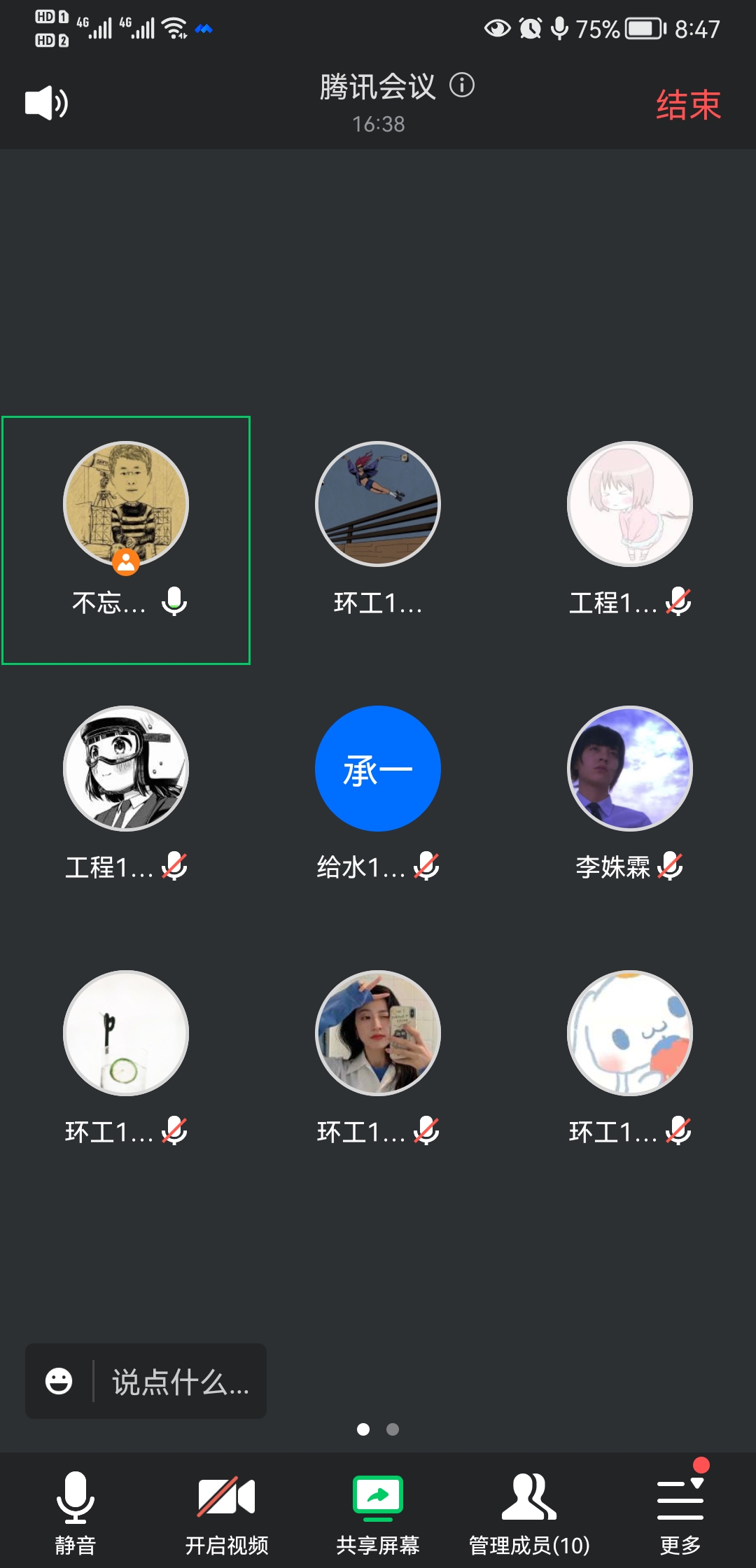This screenshot has height=1568, width=756.
Task: Toggle the speaker audio output icon
Action: pyautogui.click(x=46, y=104)
